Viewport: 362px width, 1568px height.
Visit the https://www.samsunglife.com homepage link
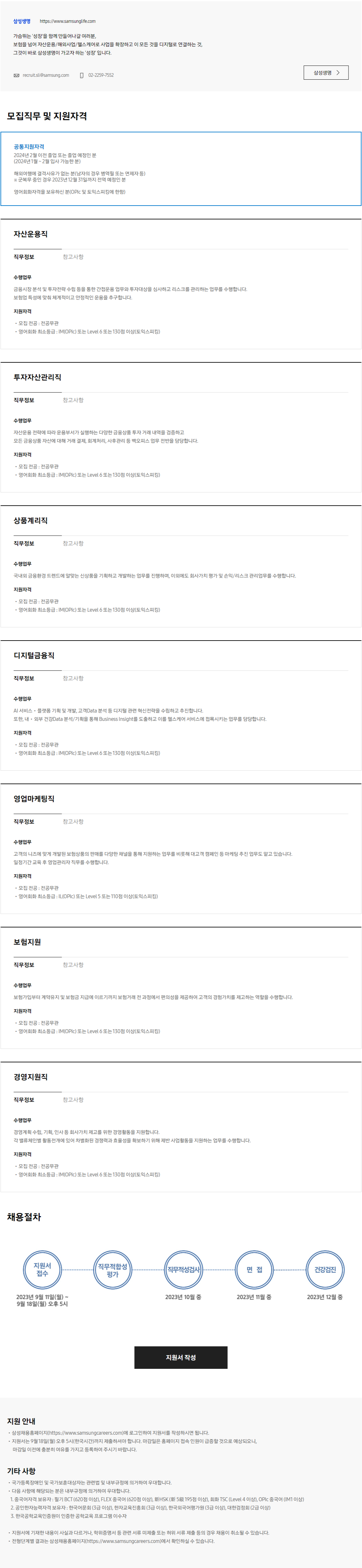(x=67, y=21)
